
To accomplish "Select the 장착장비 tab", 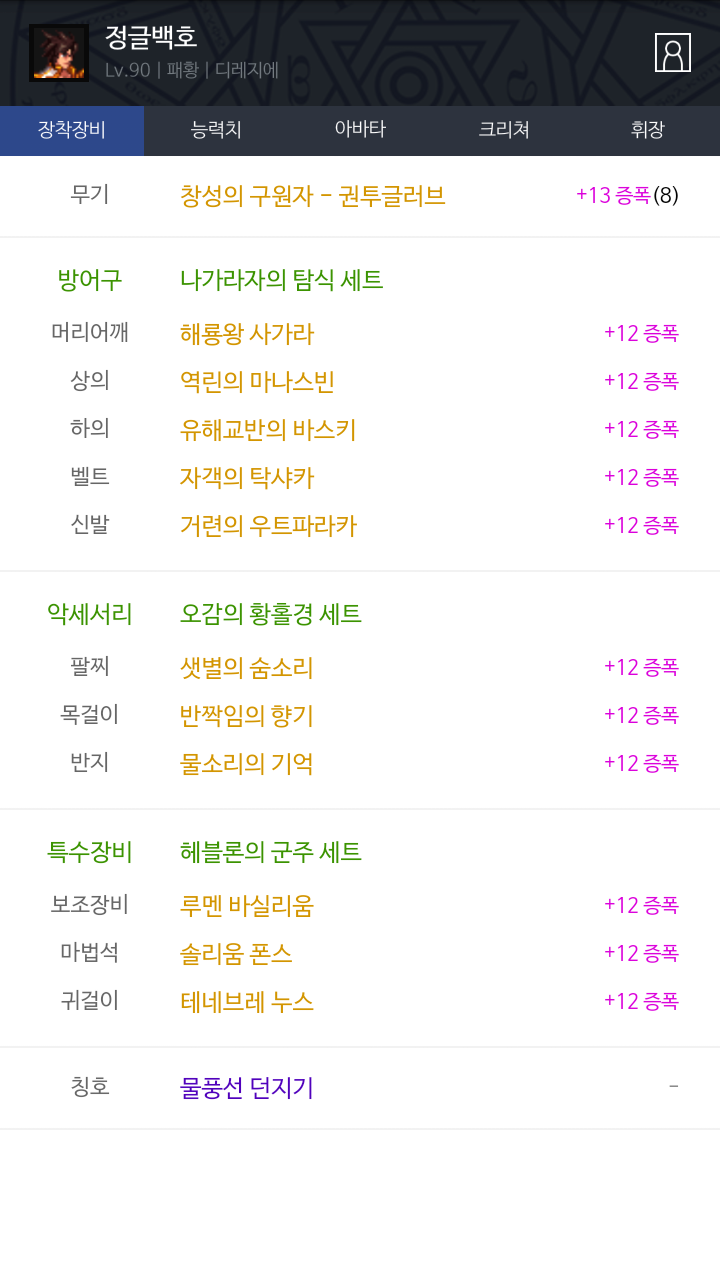I will (x=72, y=130).
